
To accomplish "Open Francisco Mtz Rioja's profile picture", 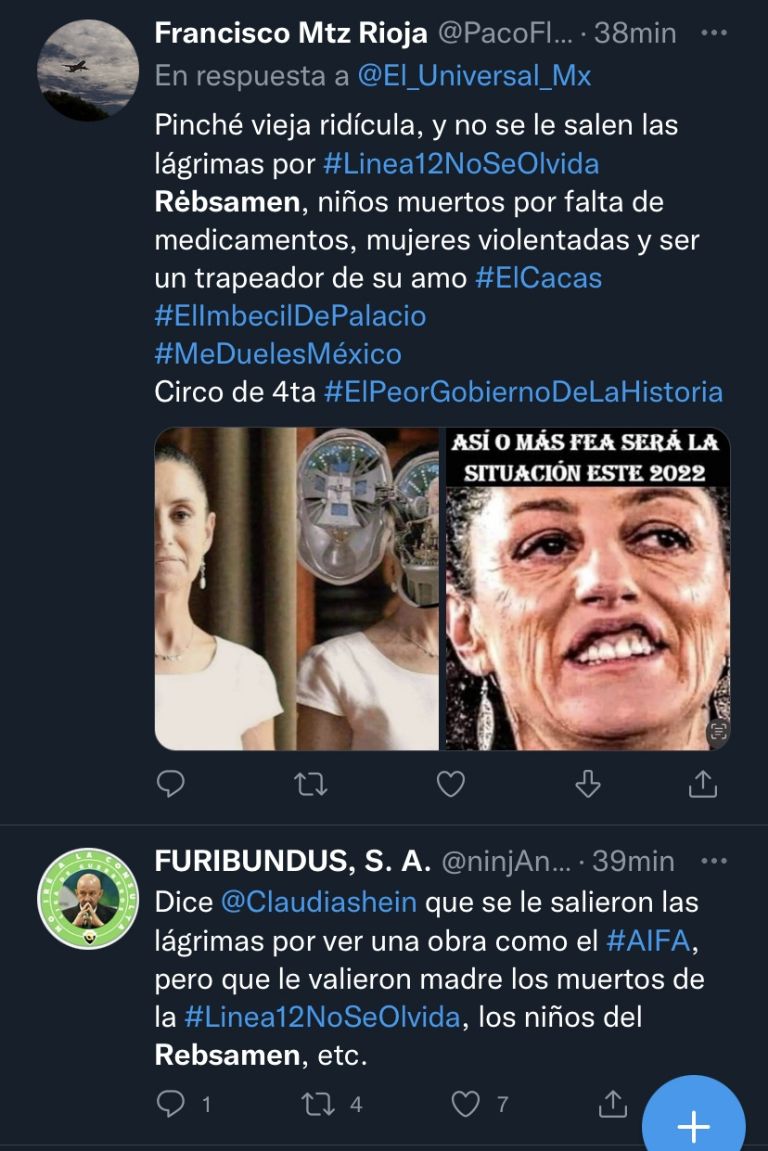I will (x=88, y=70).
